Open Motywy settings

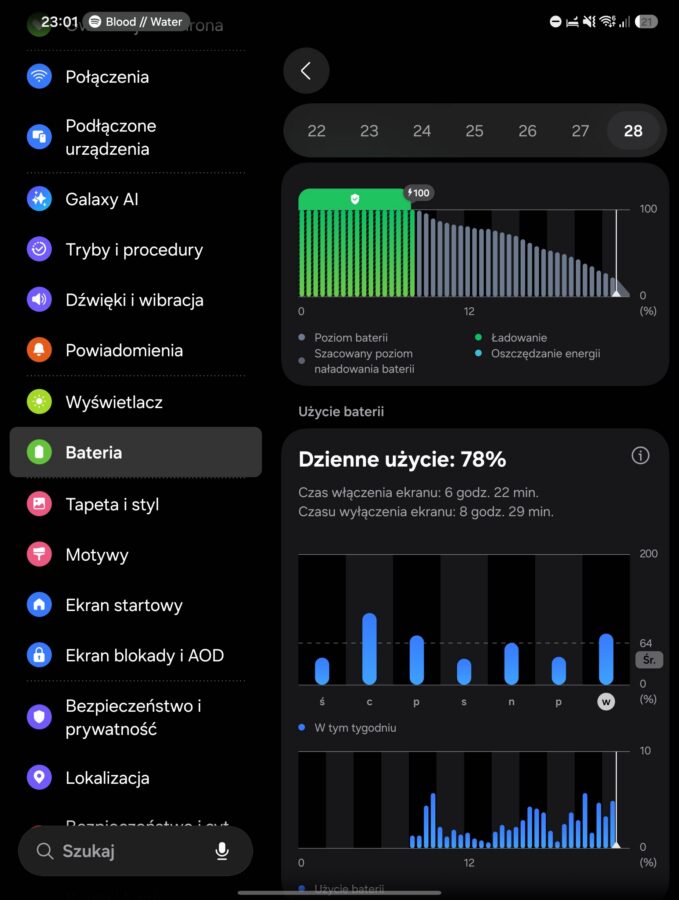point(135,554)
